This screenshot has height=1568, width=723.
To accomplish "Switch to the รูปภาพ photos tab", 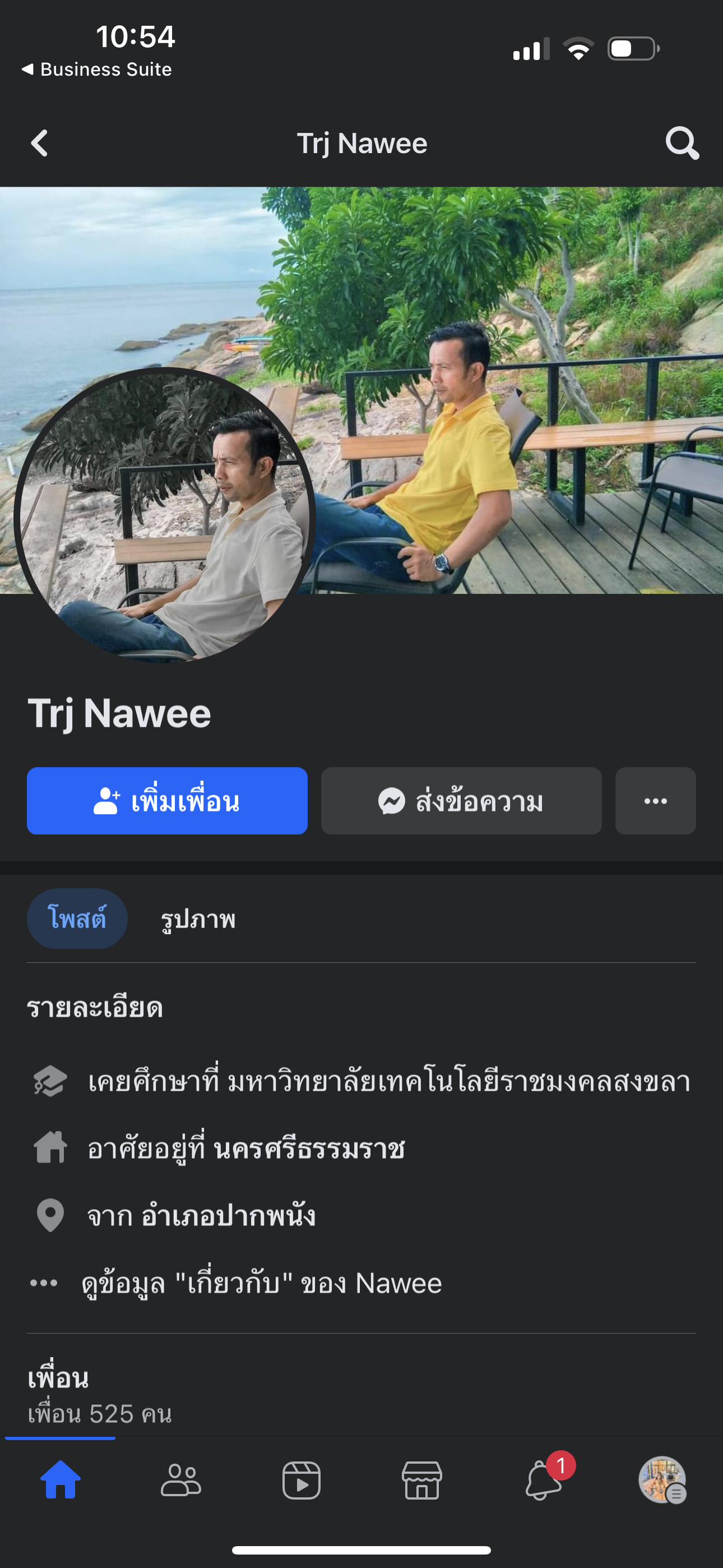I will pos(198,919).
